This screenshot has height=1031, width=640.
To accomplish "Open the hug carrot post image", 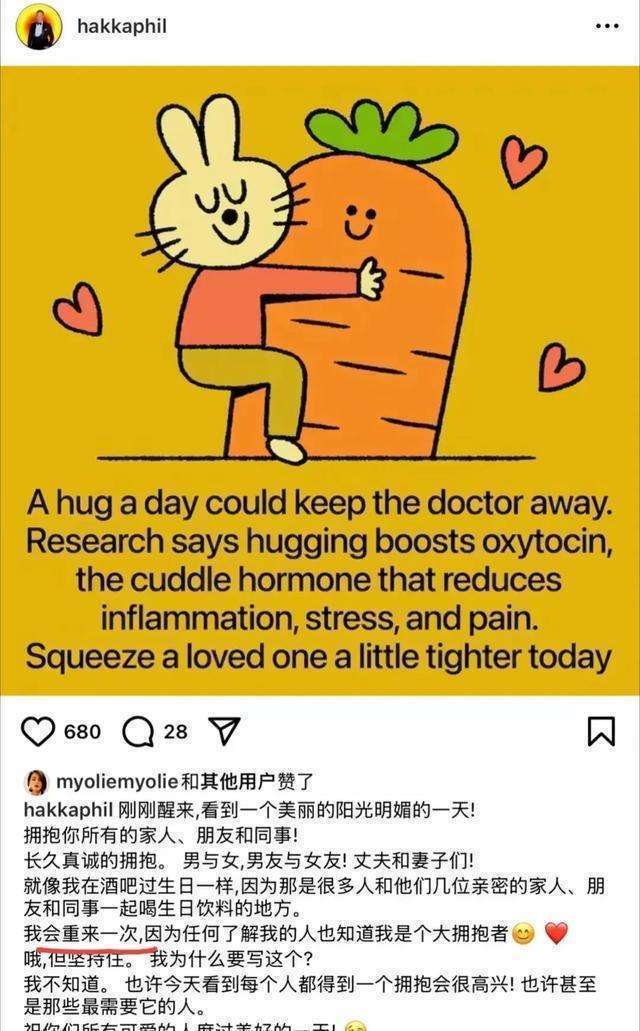I will [x=320, y=380].
